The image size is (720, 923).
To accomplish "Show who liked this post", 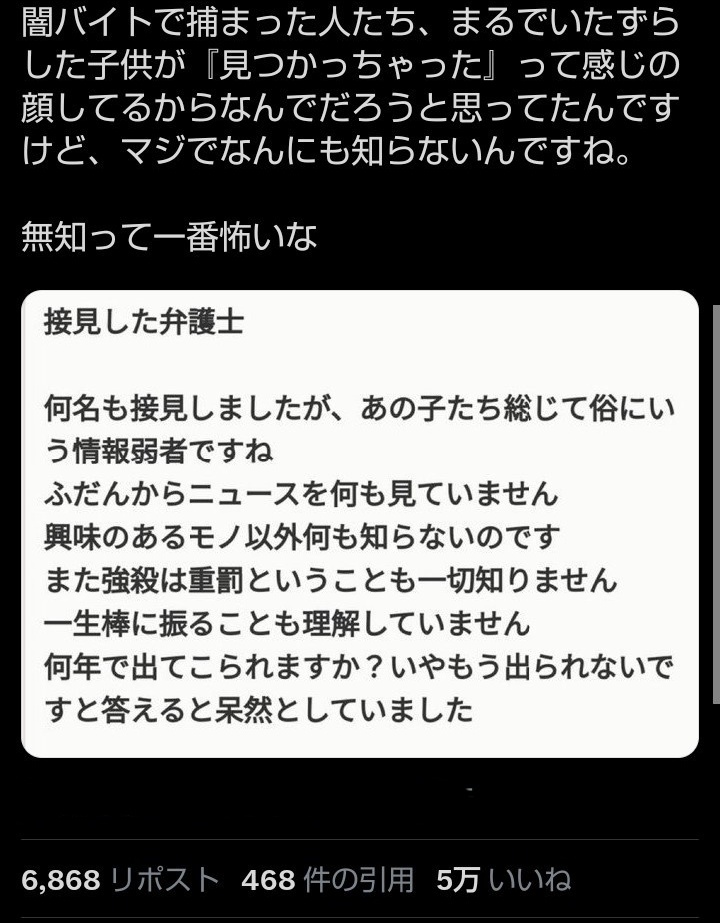I will (x=504, y=881).
